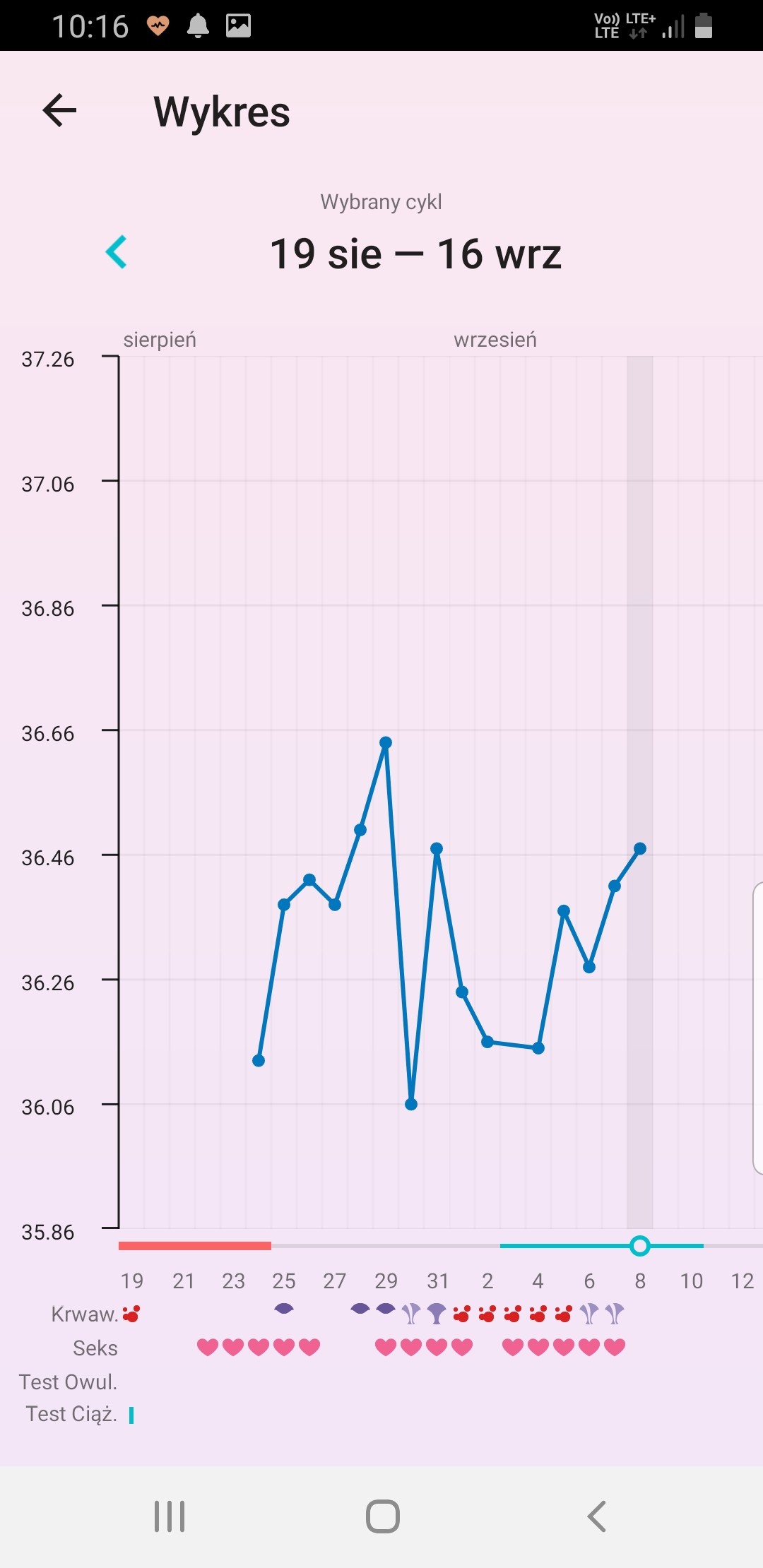Open recent apps from the navigation bar
This screenshot has height=1568, width=763.
click(x=170, y=1516)
